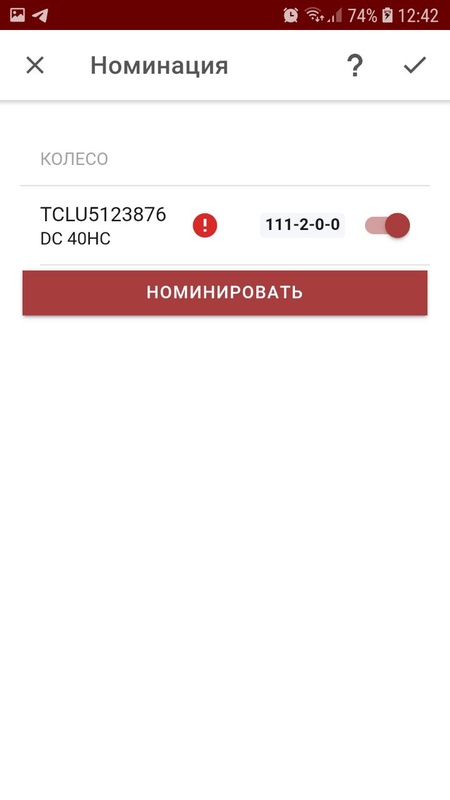The height and width of the screenshot is (800, 450).
Task: Toggle off the switch for TCLU5123876
Action: tap(387, 225)
